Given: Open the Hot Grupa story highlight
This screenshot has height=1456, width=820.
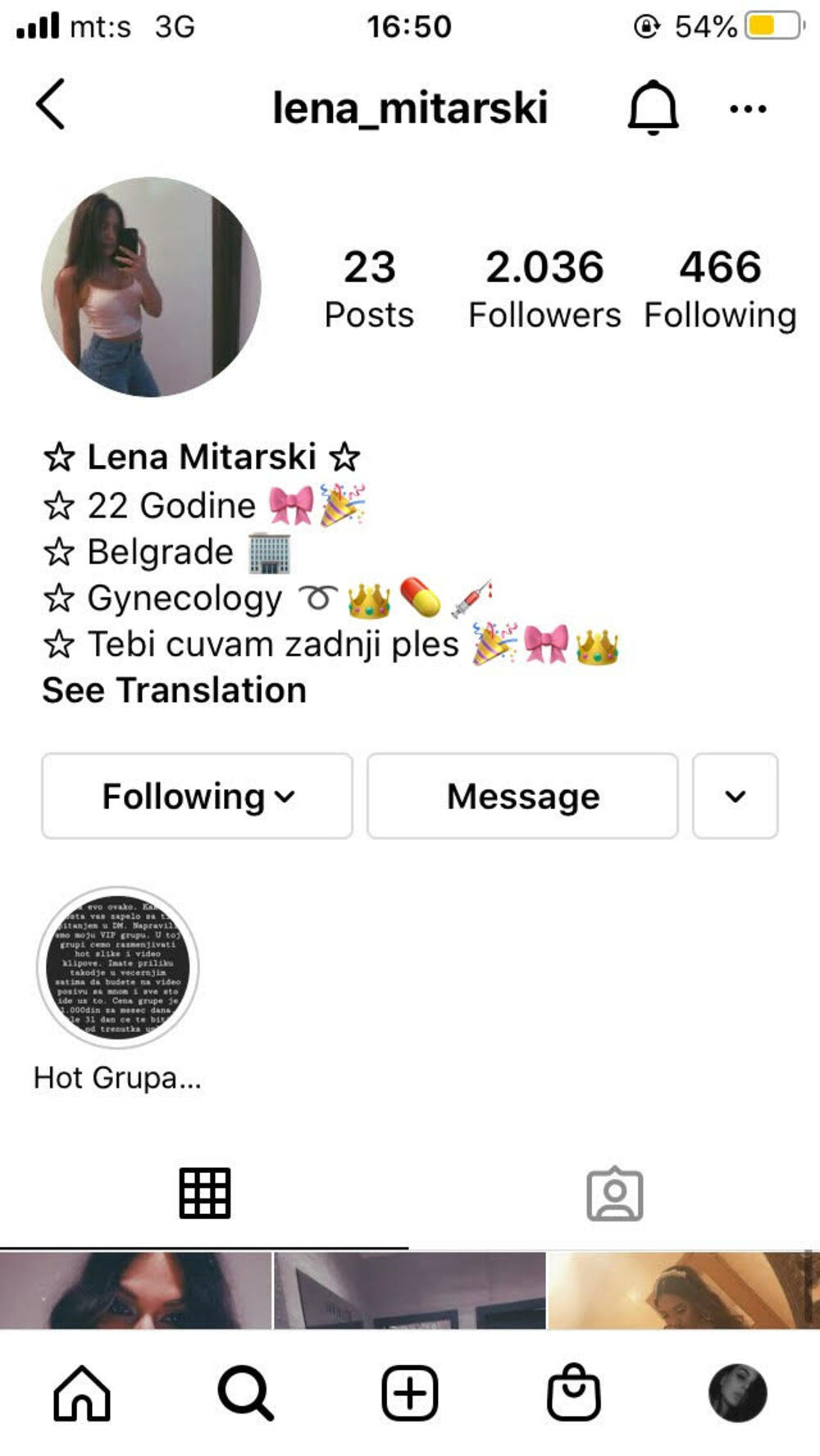Looking at the screenshot, I should (x=118, y=968).
